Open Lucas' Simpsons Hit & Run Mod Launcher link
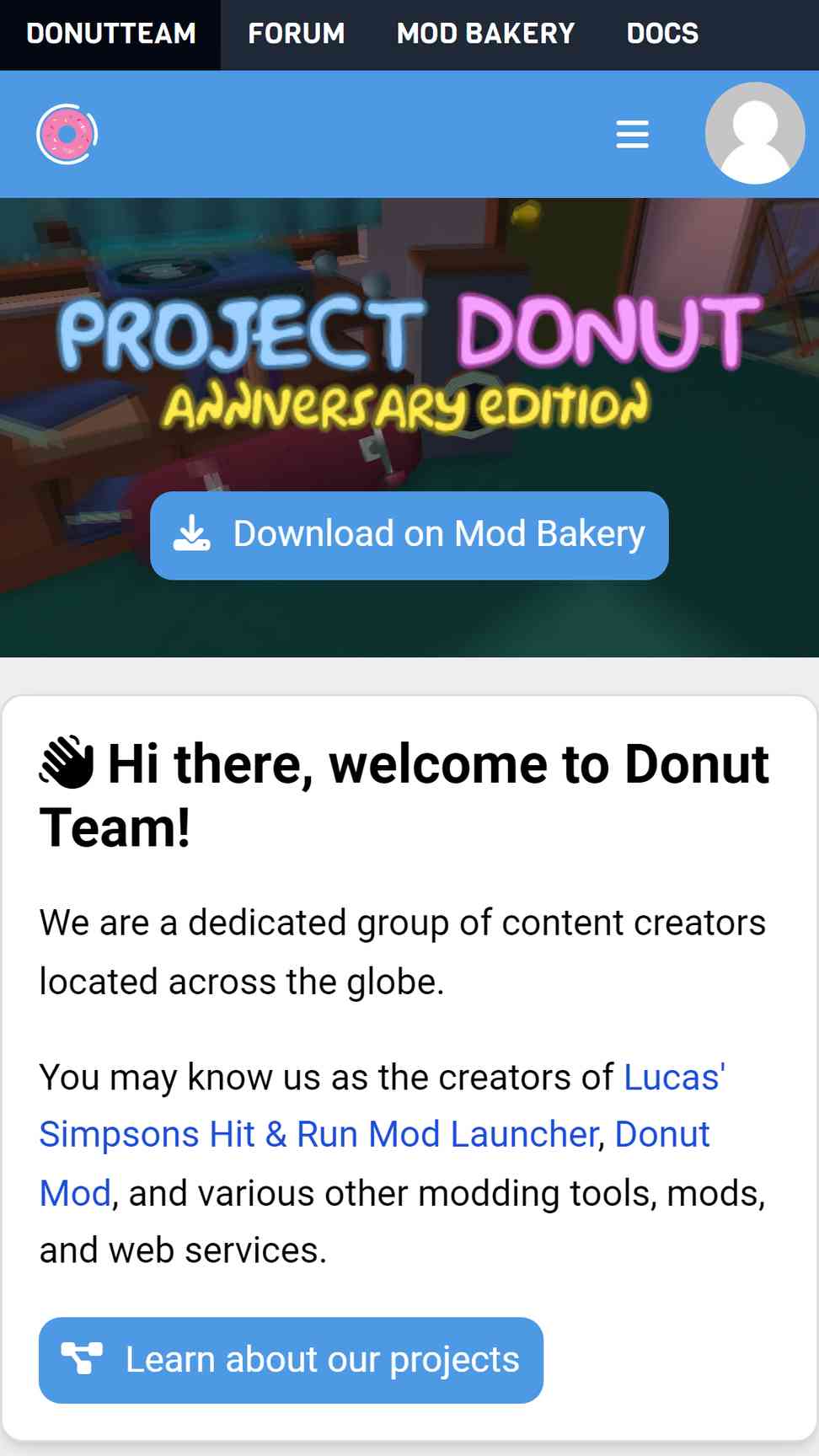 (318, 1135)
